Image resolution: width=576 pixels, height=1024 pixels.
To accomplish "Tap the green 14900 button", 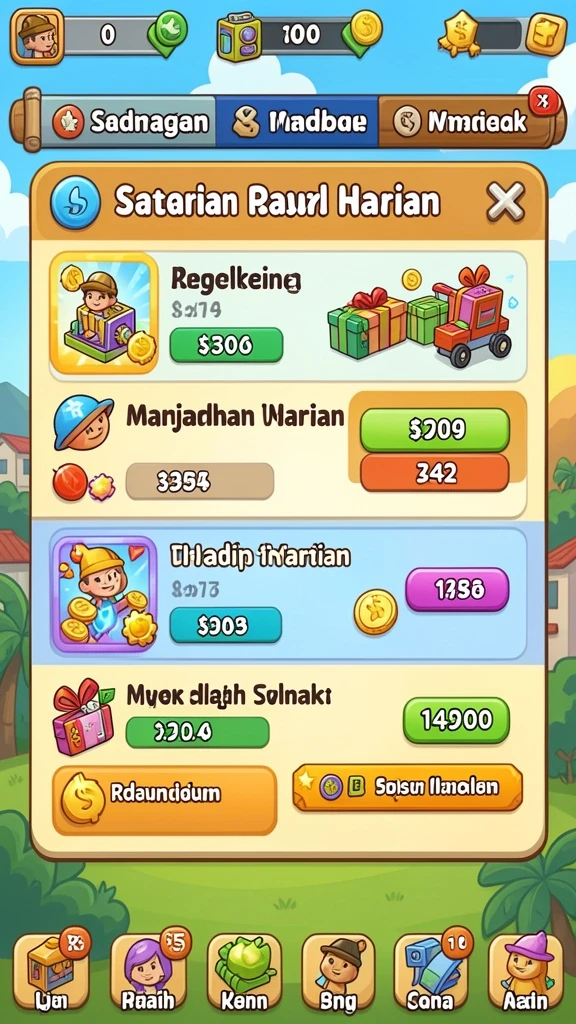I will tap(456, 720).
